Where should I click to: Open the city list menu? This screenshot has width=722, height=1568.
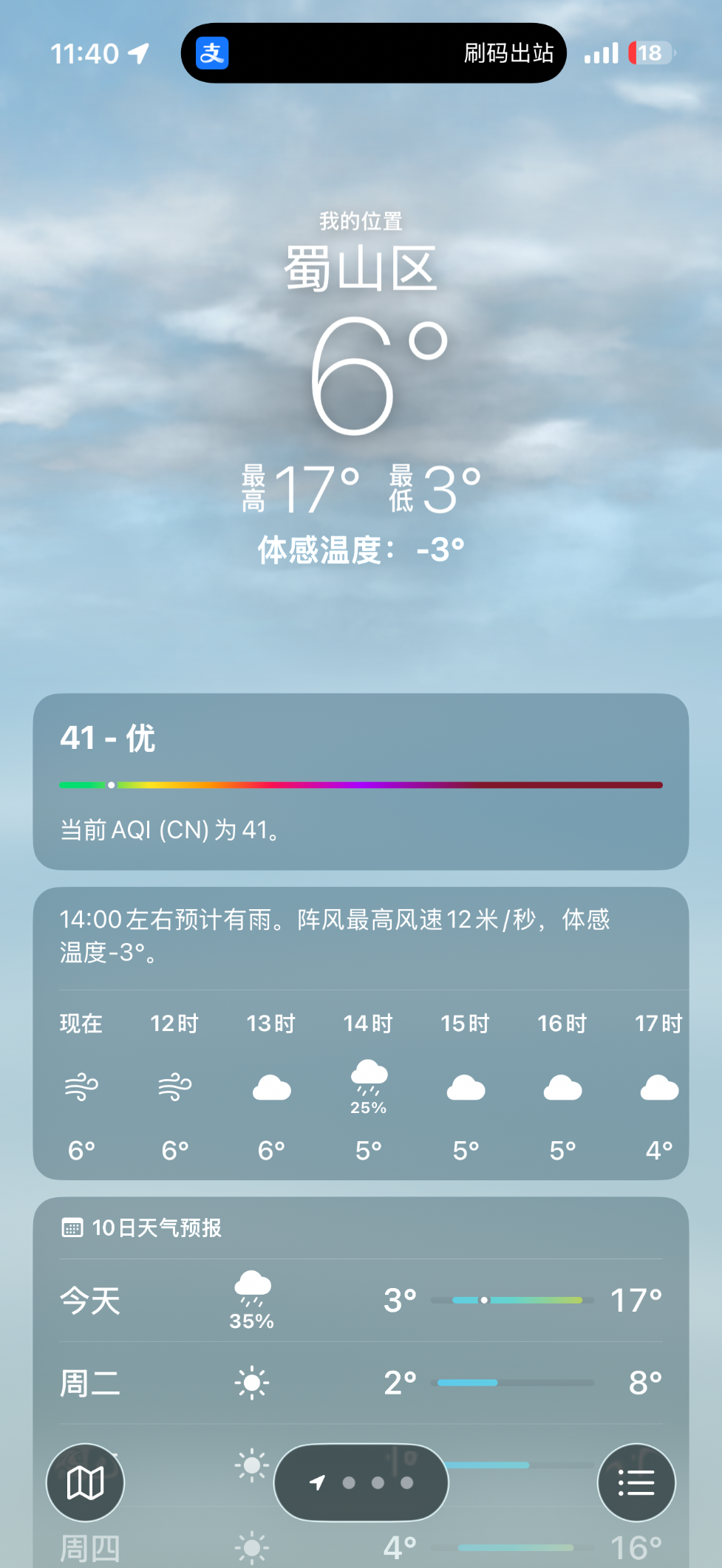636,1482
